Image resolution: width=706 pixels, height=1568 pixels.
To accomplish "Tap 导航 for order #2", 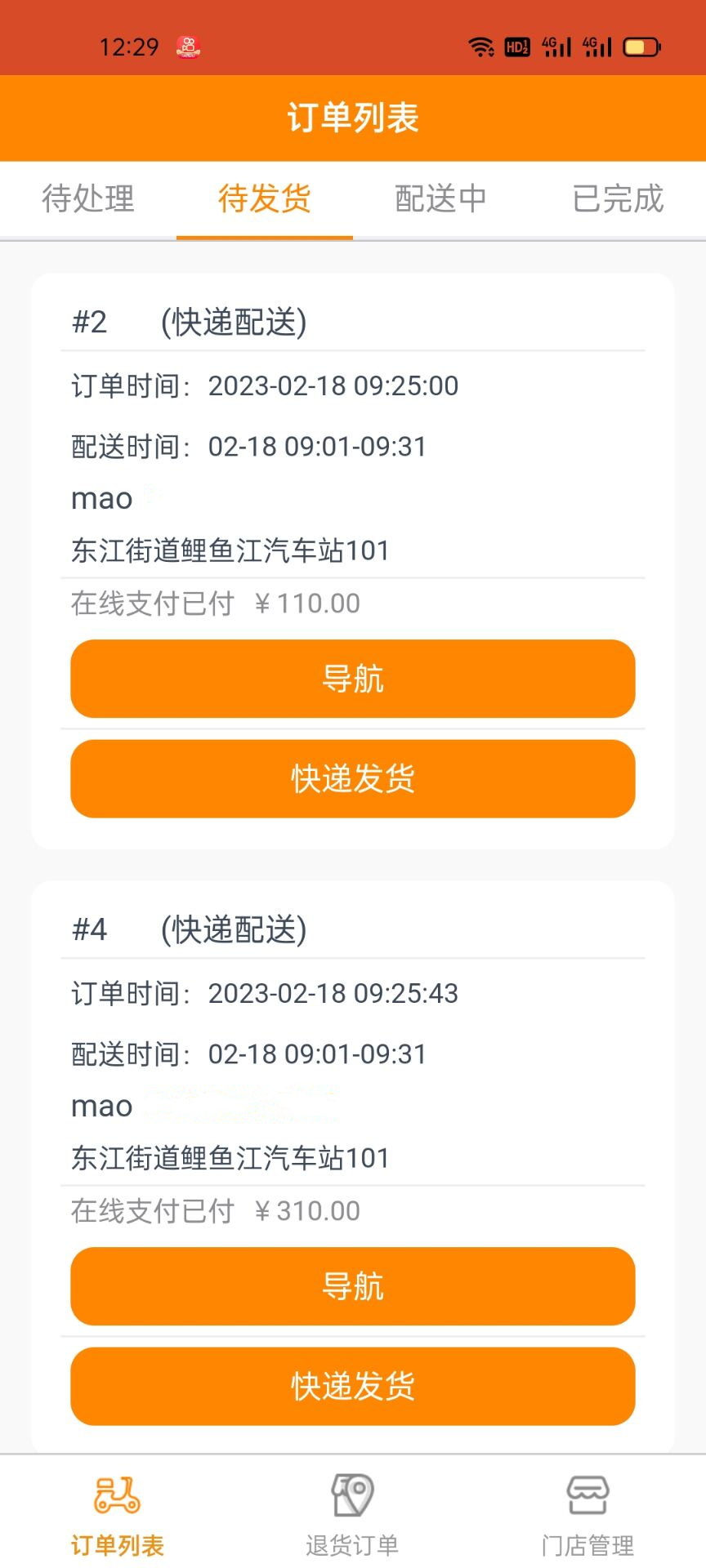I will pyautogui.click(x=353, y=679).
